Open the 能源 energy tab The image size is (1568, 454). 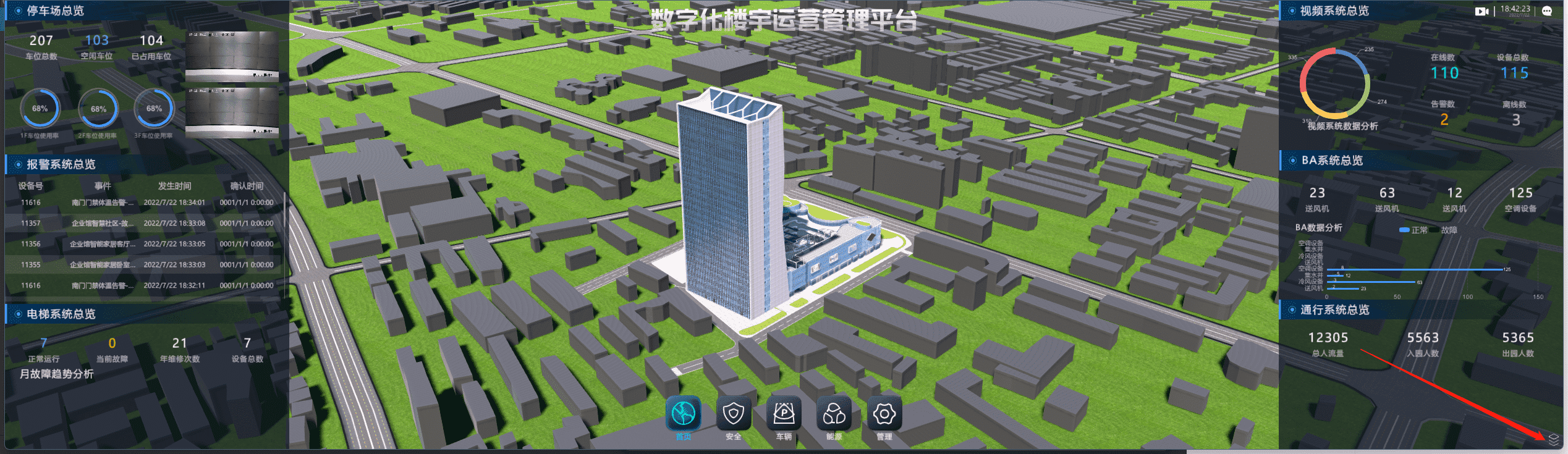(834, 414)
